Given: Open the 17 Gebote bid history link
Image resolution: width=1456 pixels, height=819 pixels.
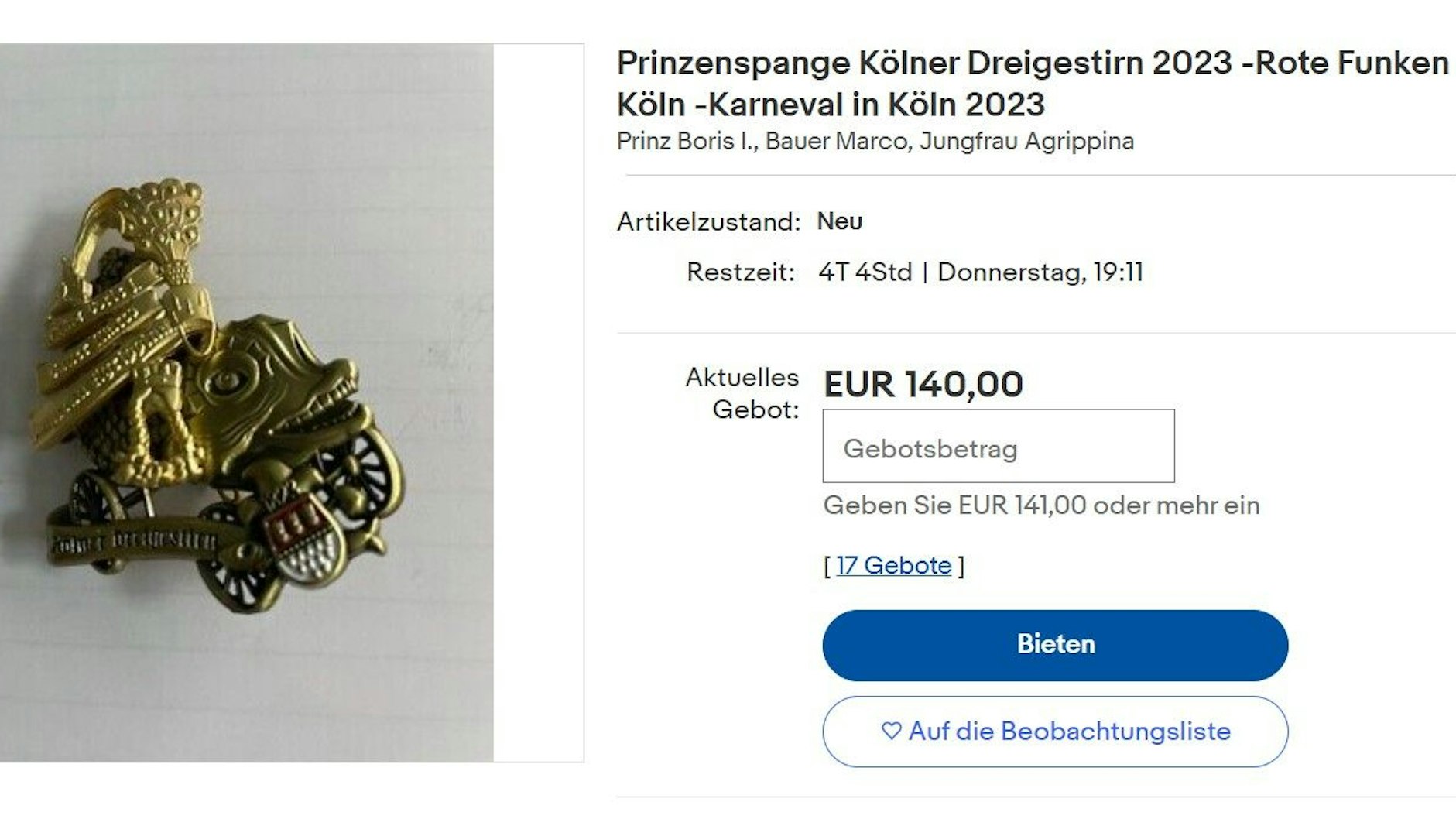Looking at the screenshot, I should pyautogui.click(x=893, y=565).
